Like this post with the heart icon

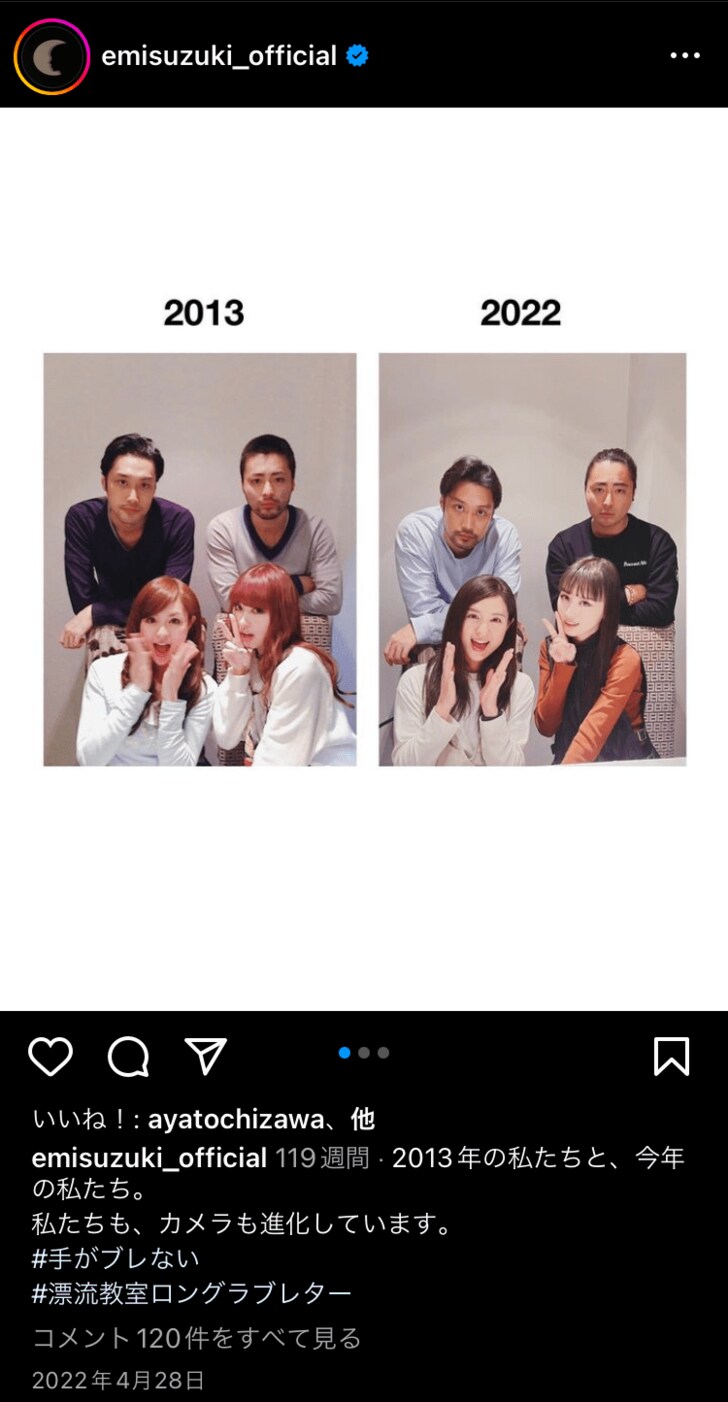(x=50, y=1056)
